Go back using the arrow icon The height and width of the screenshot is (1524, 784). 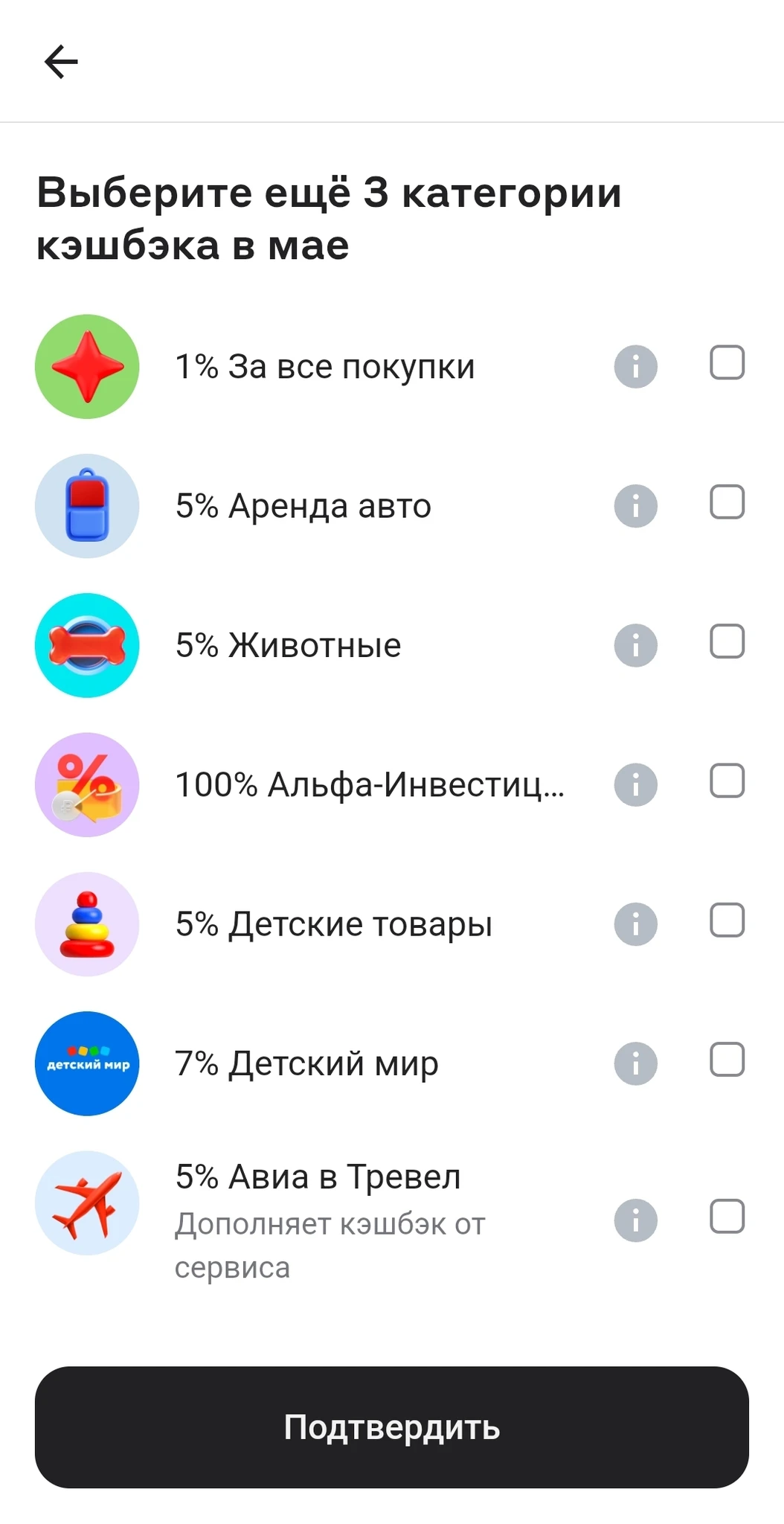click(61, 61)
